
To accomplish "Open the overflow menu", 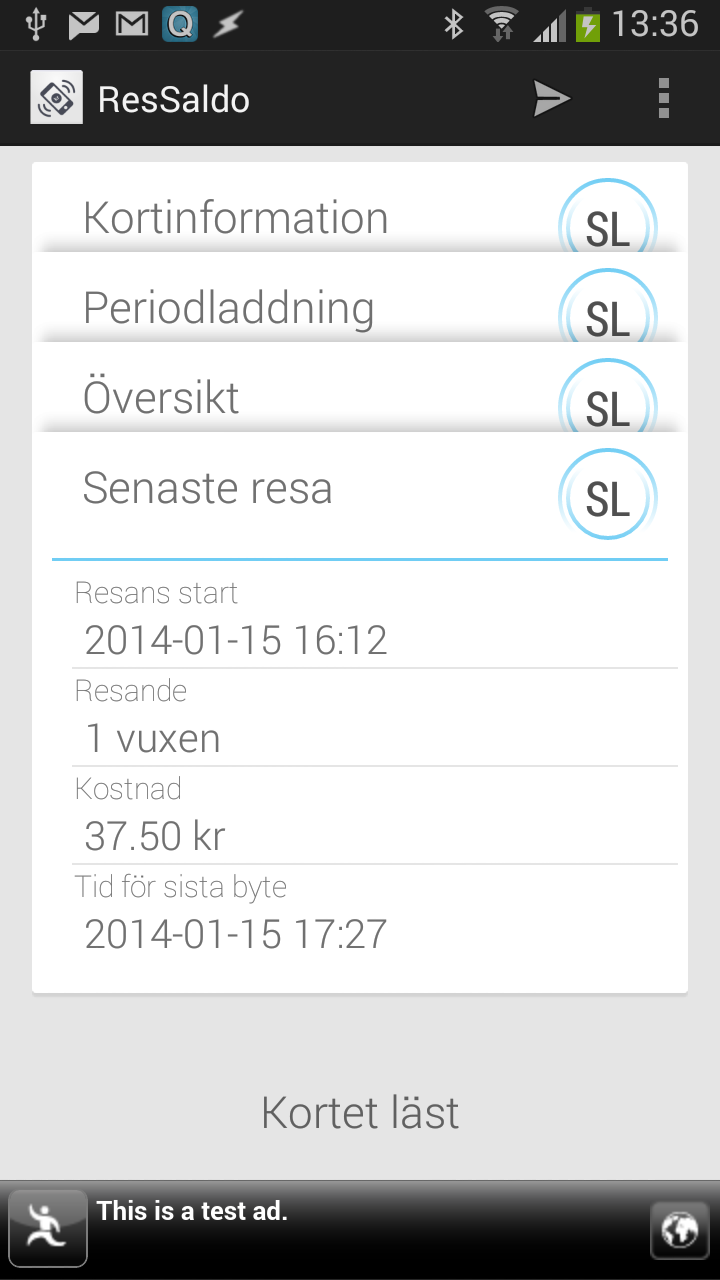I will [x=663, y=99].
